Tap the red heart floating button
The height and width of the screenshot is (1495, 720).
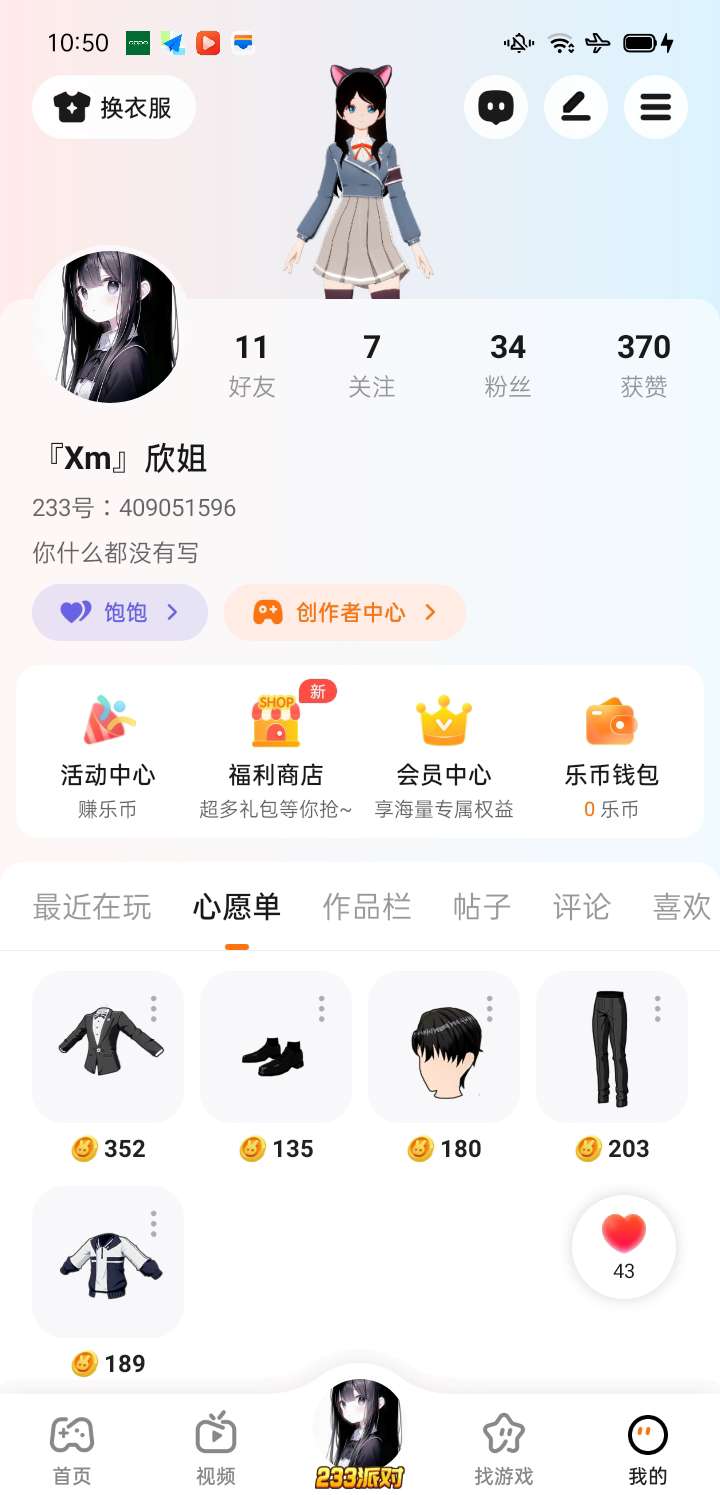[x=624, y=1246]
